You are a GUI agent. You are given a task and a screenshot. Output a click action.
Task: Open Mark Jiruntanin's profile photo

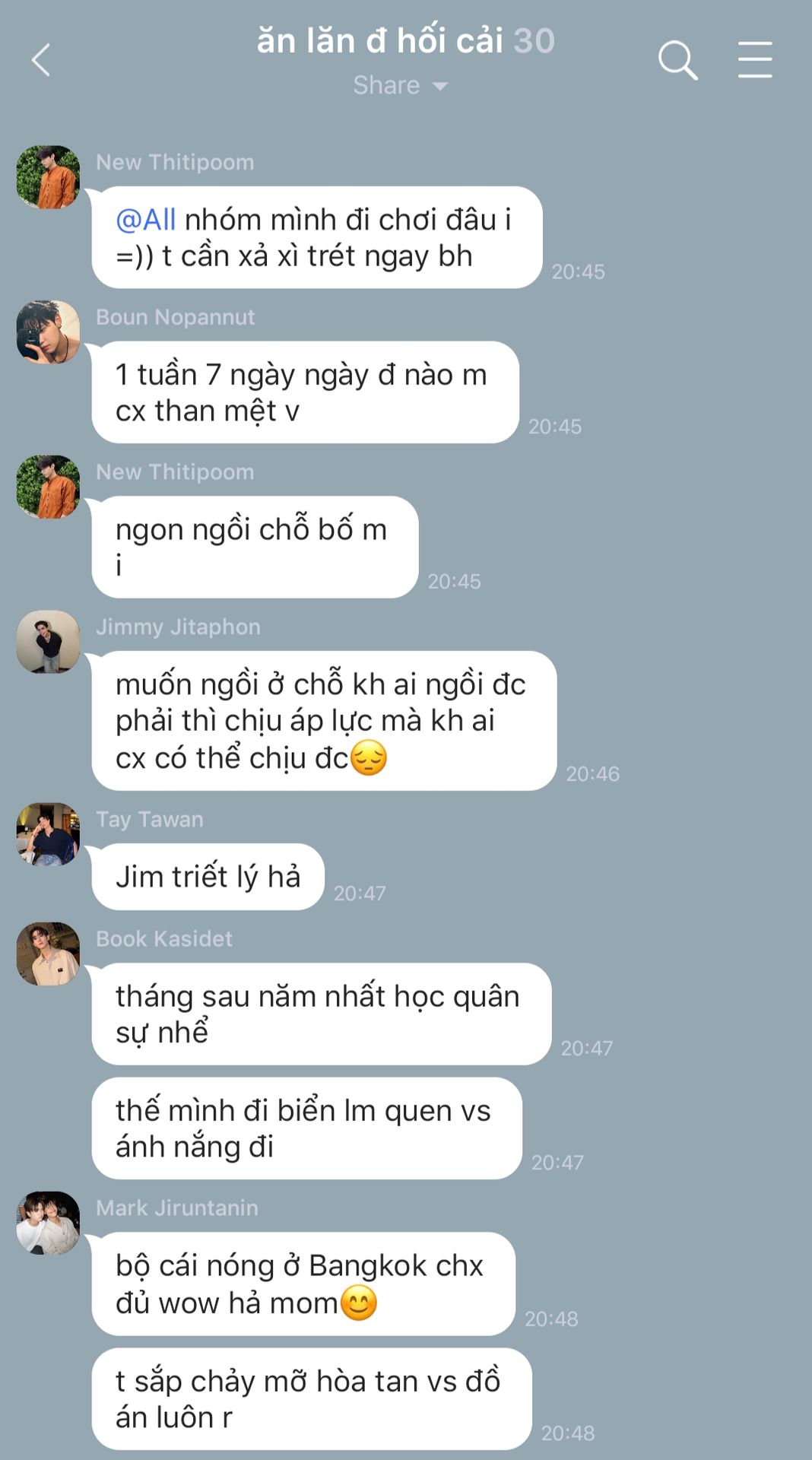(49, 1223)
